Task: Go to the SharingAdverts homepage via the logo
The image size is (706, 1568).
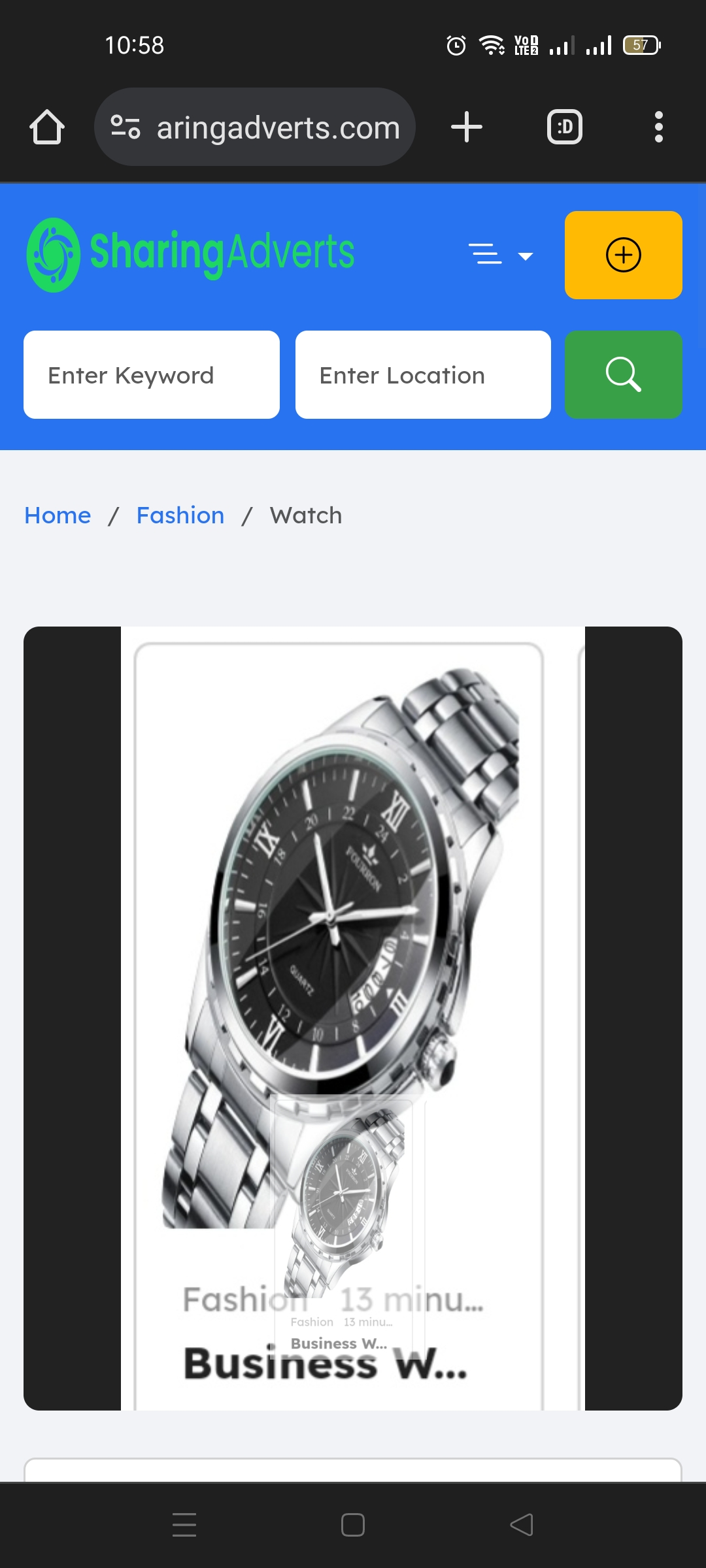Action: point(190,254)
